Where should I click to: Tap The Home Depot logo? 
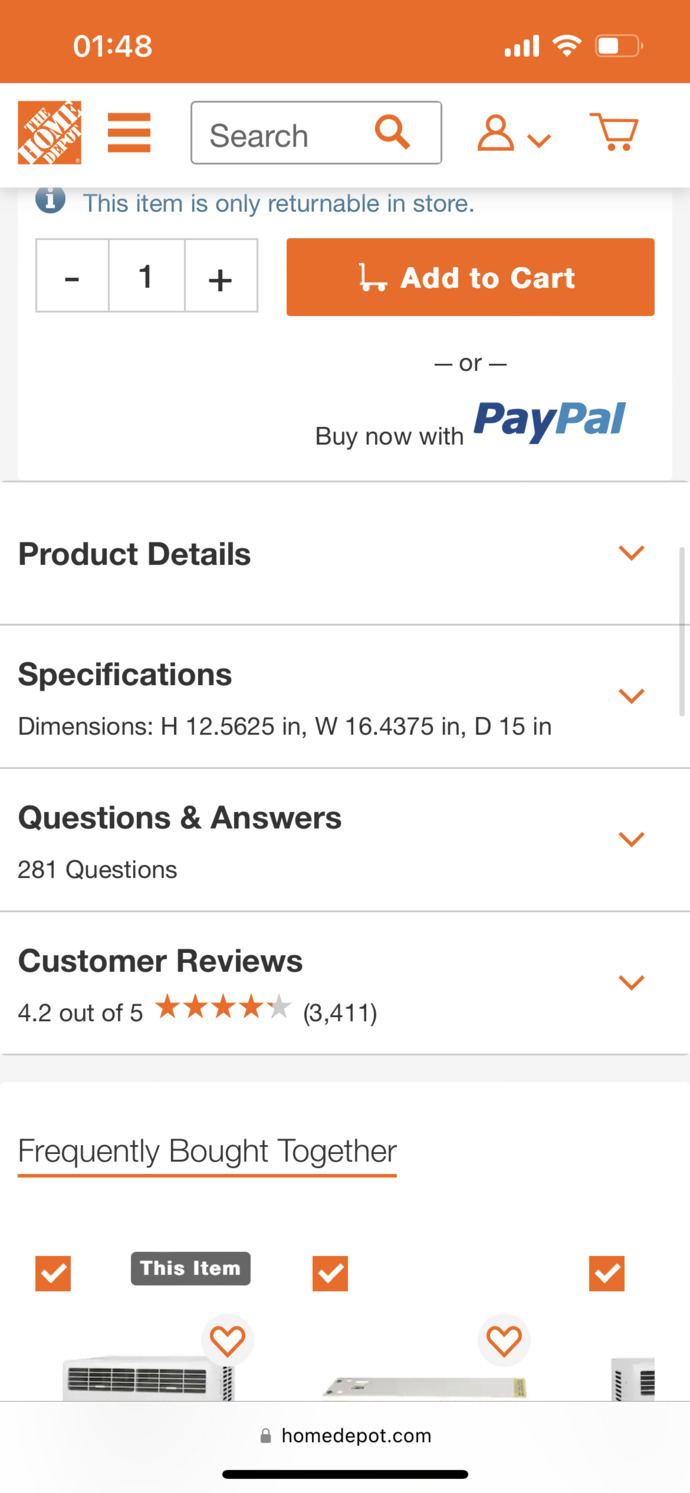(49, 132)
